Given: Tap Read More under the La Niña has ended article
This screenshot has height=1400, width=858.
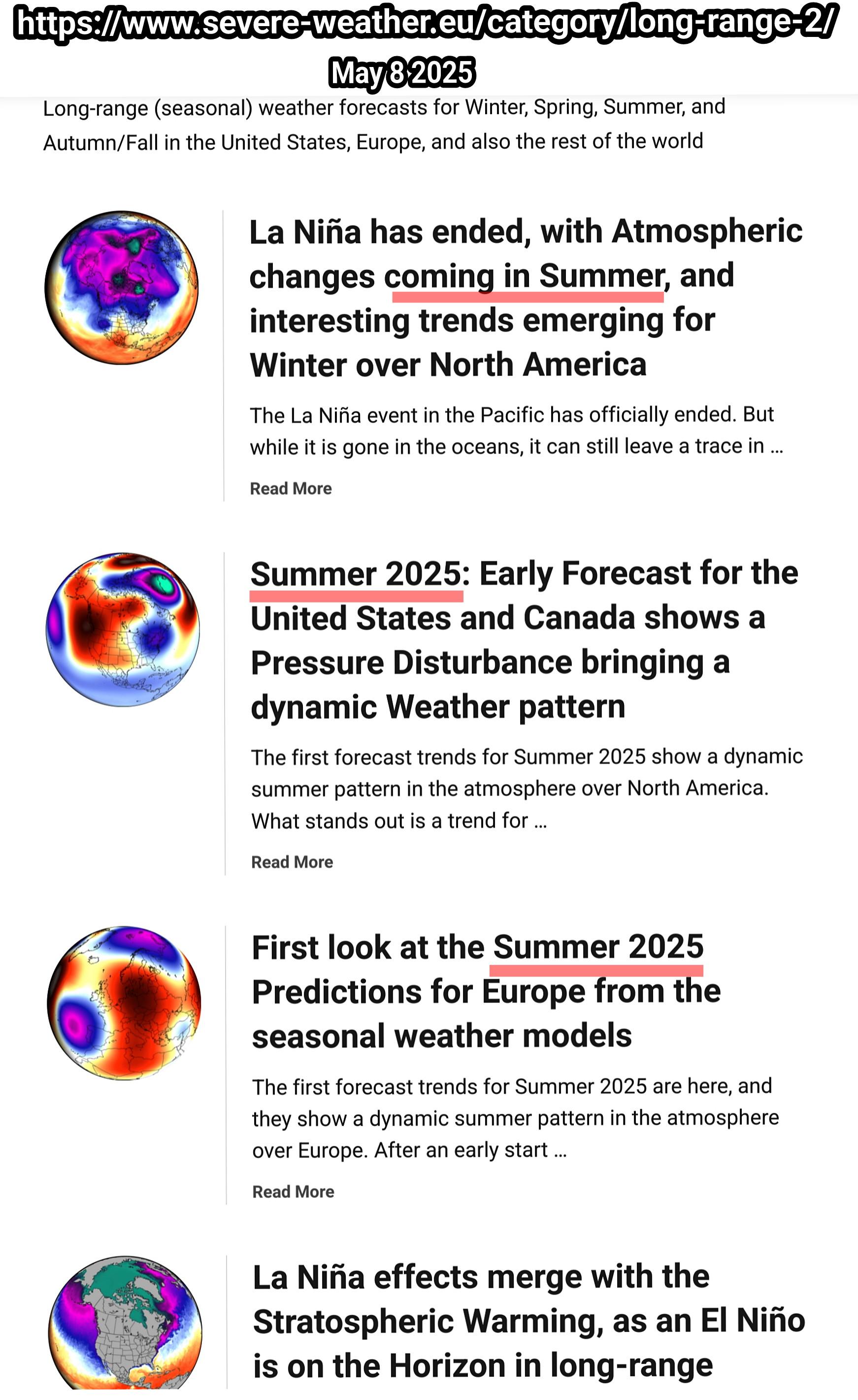Looking at the screenshot, I should 291,489.
